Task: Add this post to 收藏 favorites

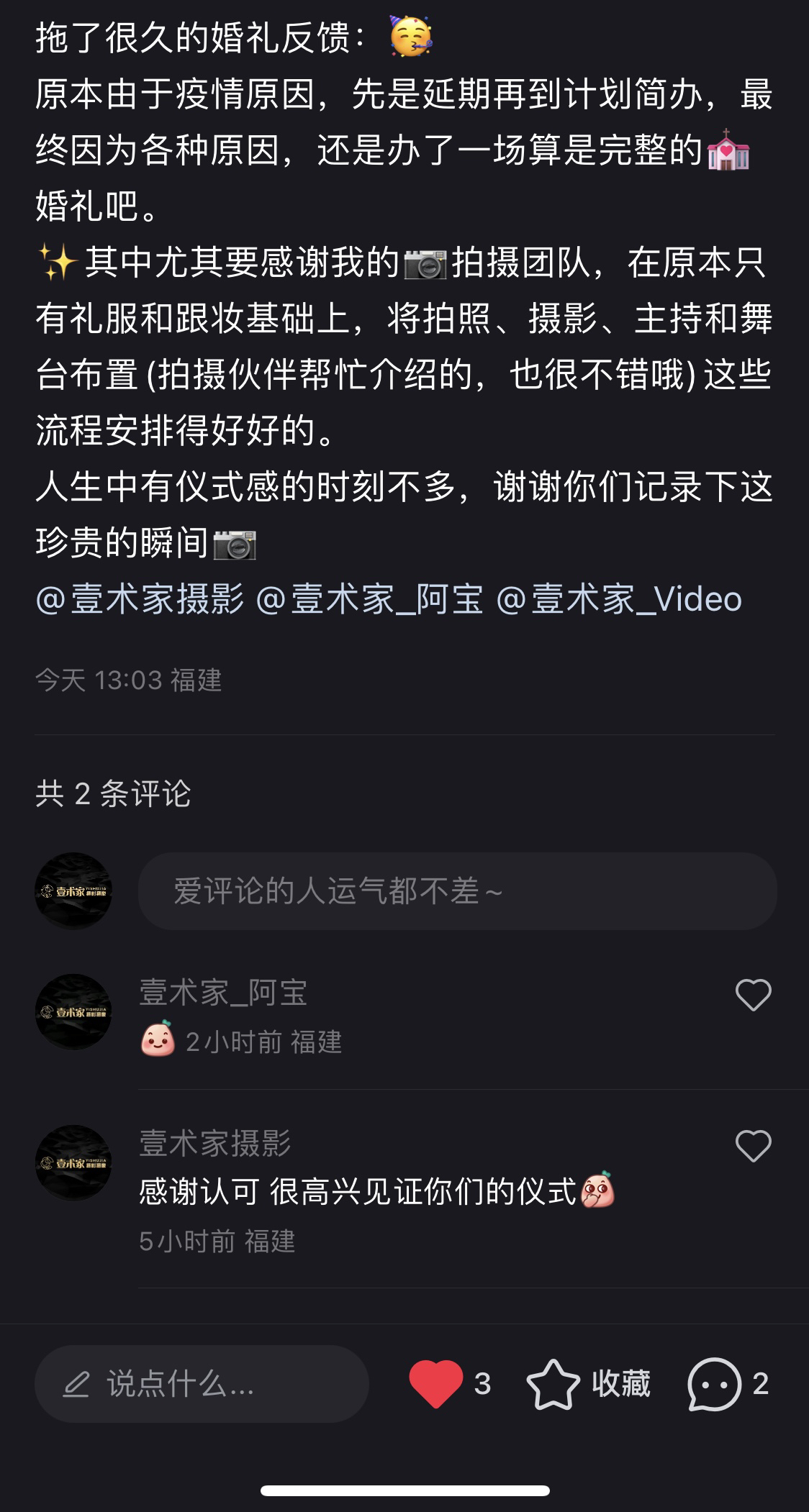Action: click(589, 1383)
